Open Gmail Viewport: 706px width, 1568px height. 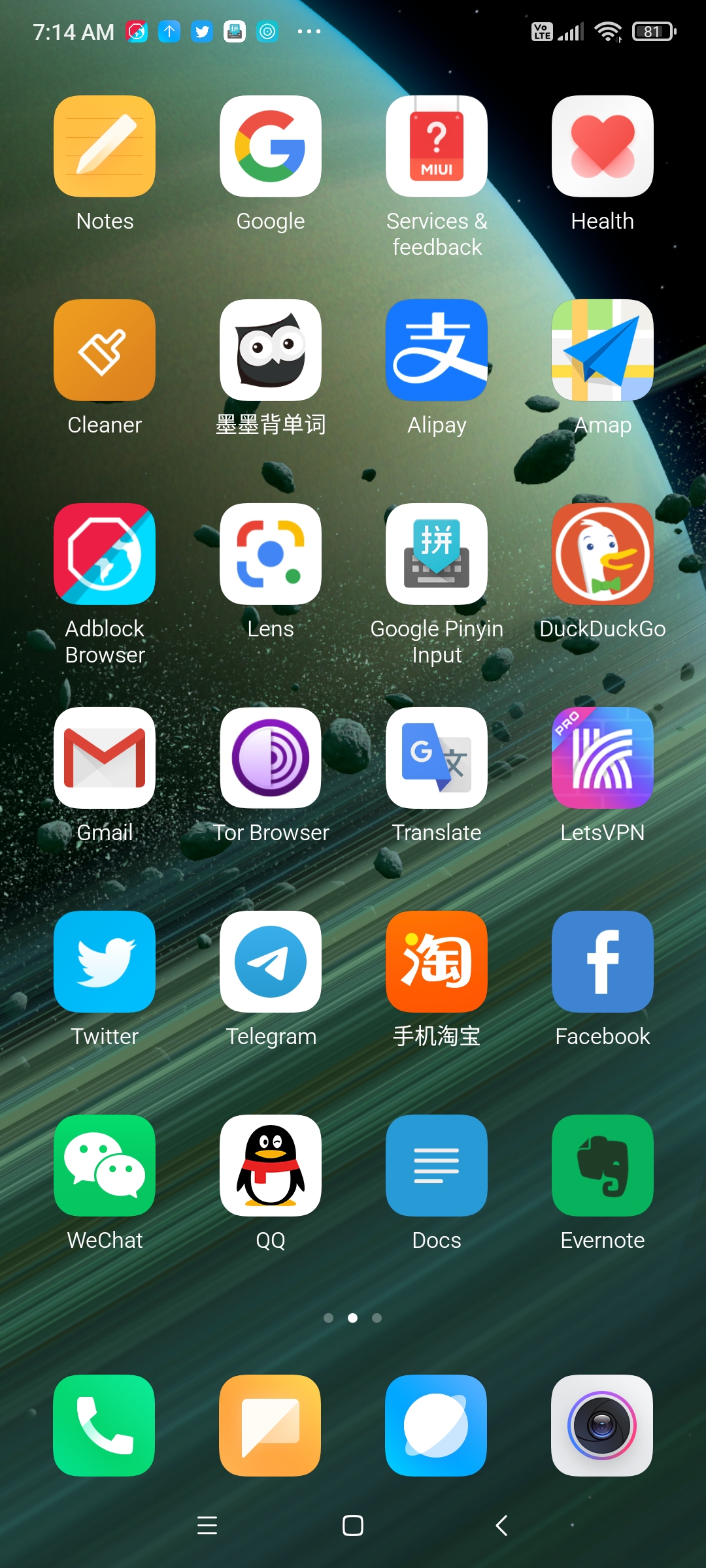[105, 758]
